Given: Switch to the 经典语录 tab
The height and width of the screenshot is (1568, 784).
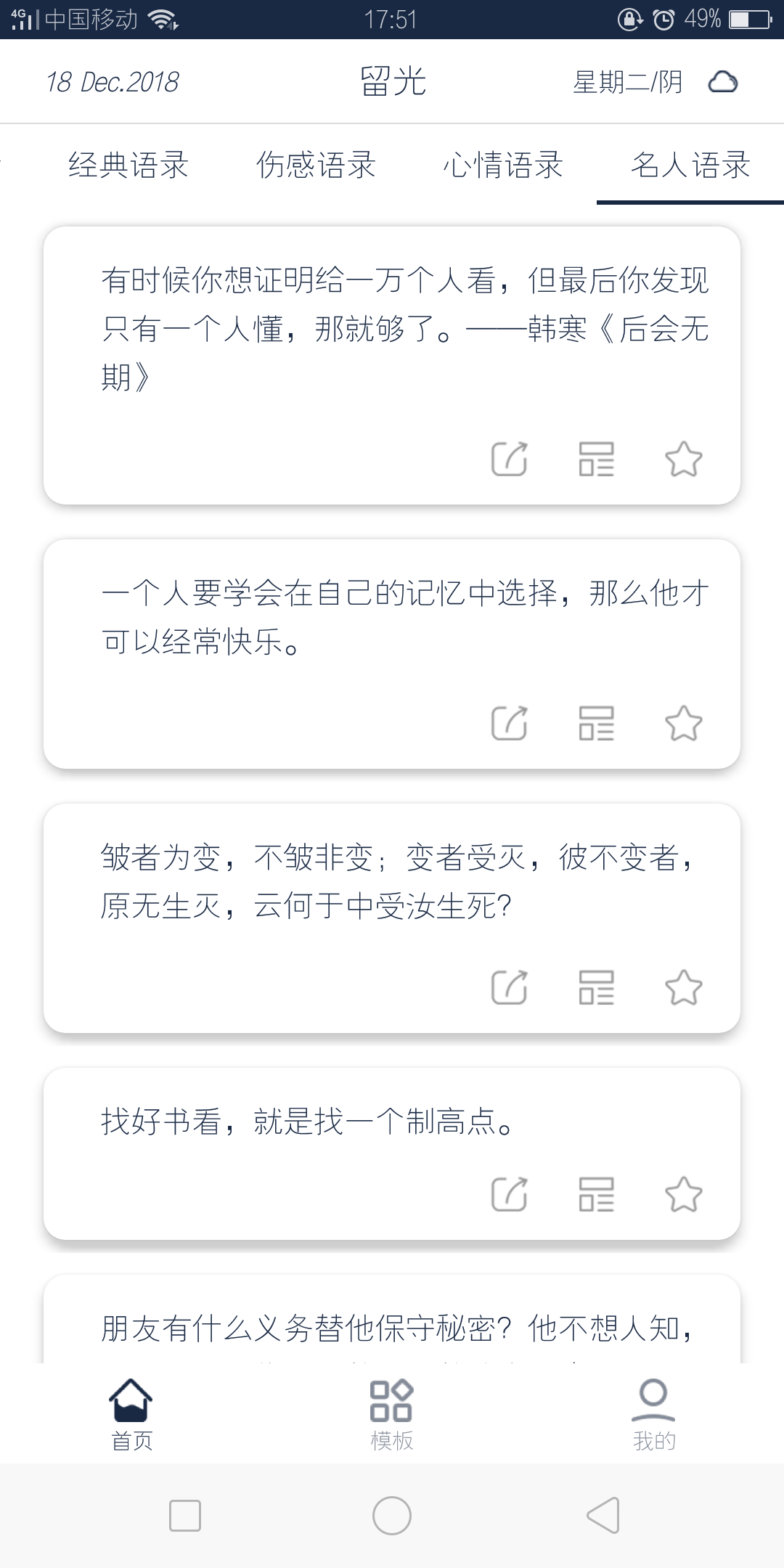Looking at the screenshot, I should coord(128,165).
